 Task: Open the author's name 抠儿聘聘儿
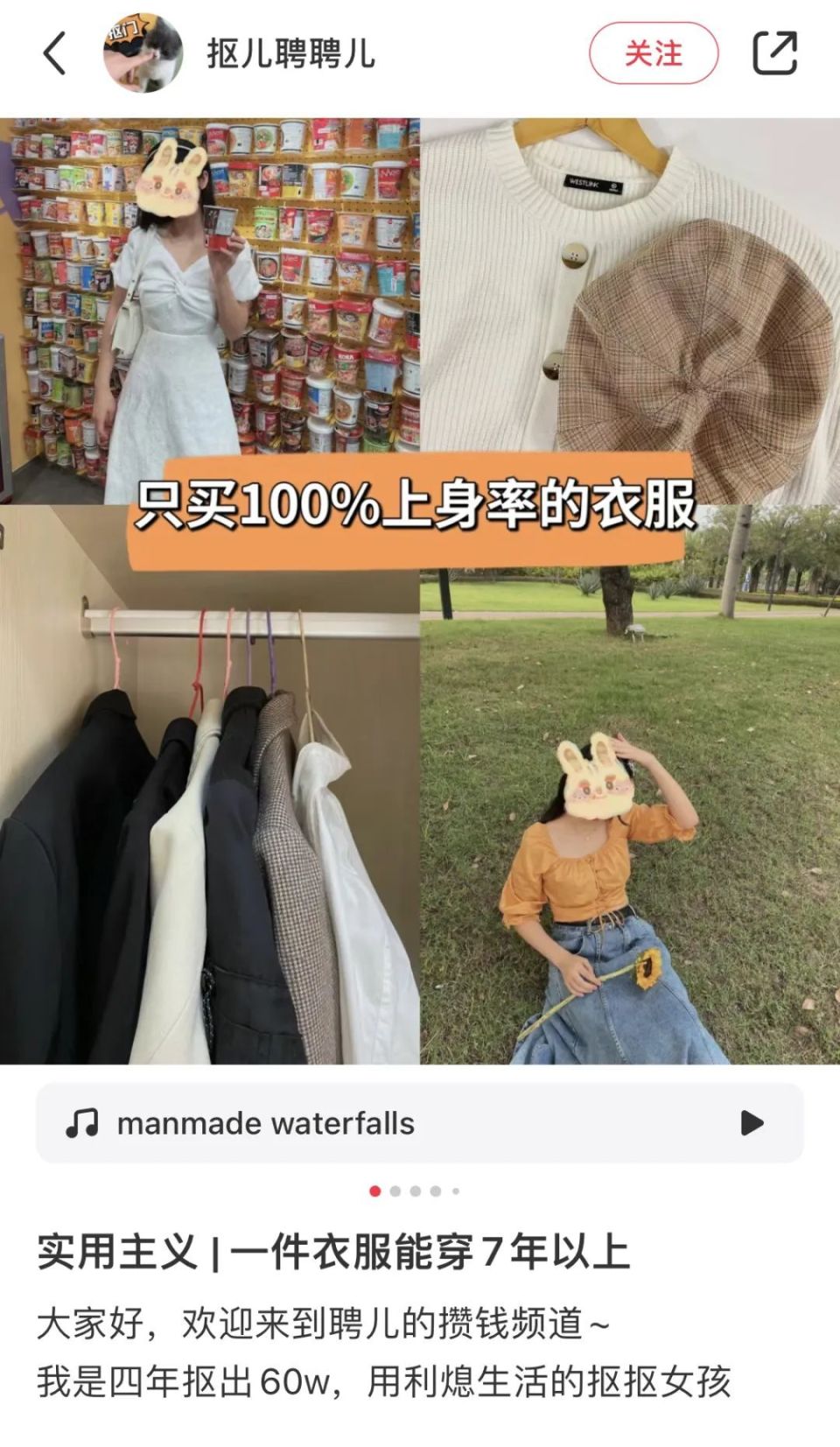pyautogui.click(x=290, y=54)
